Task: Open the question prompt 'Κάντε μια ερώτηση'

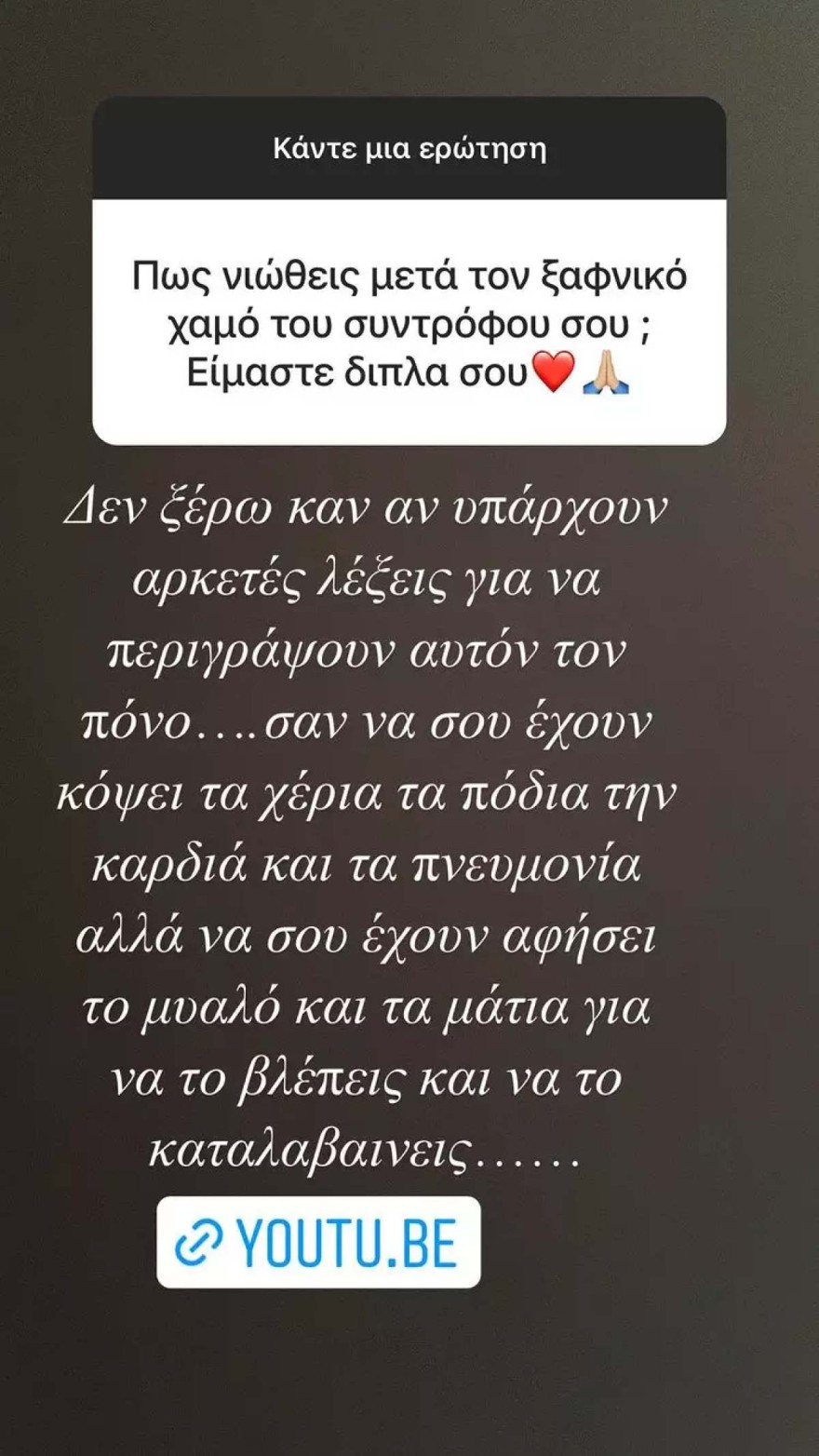Action: (409, 145)
